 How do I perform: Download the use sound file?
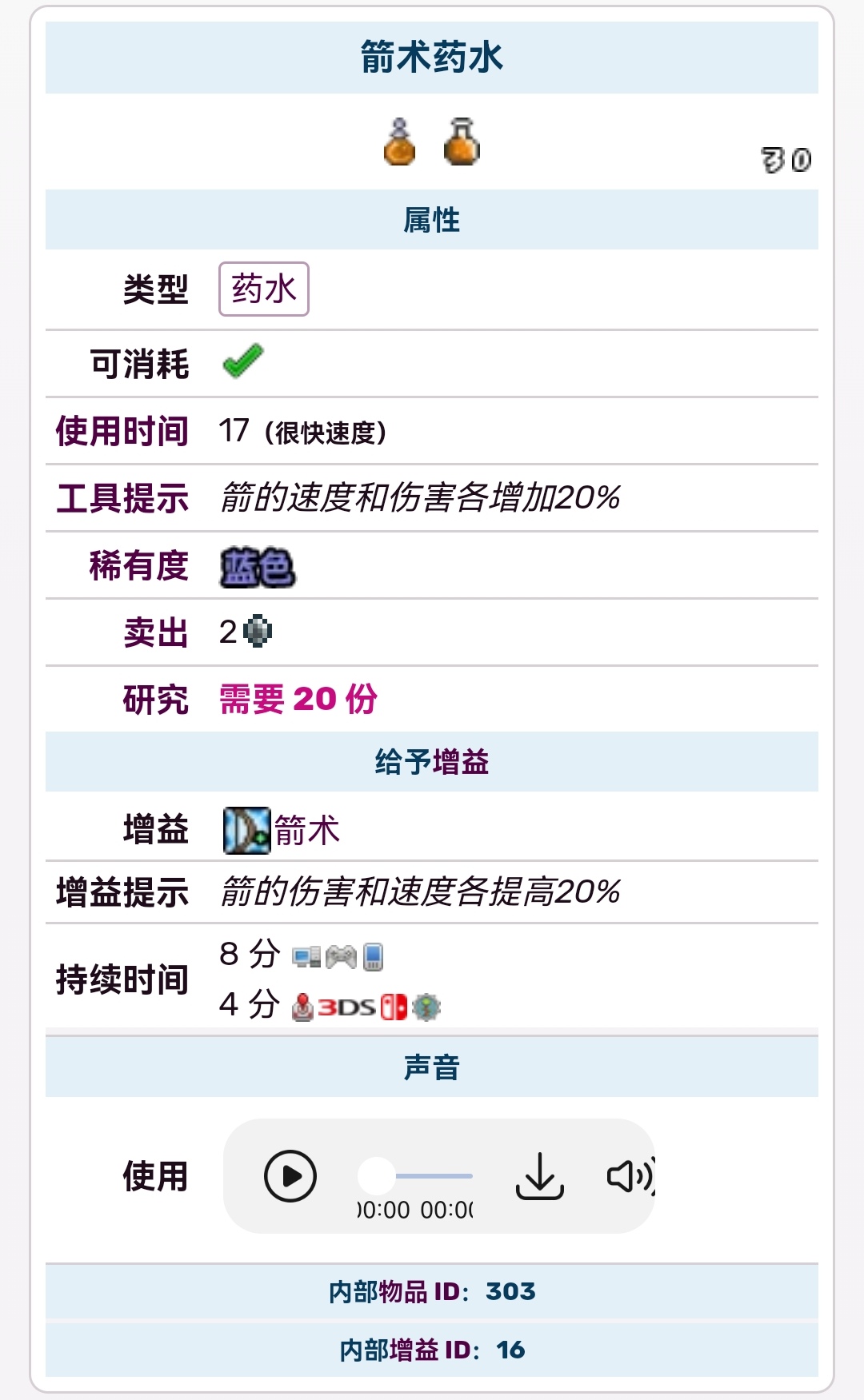point(539,1176)
